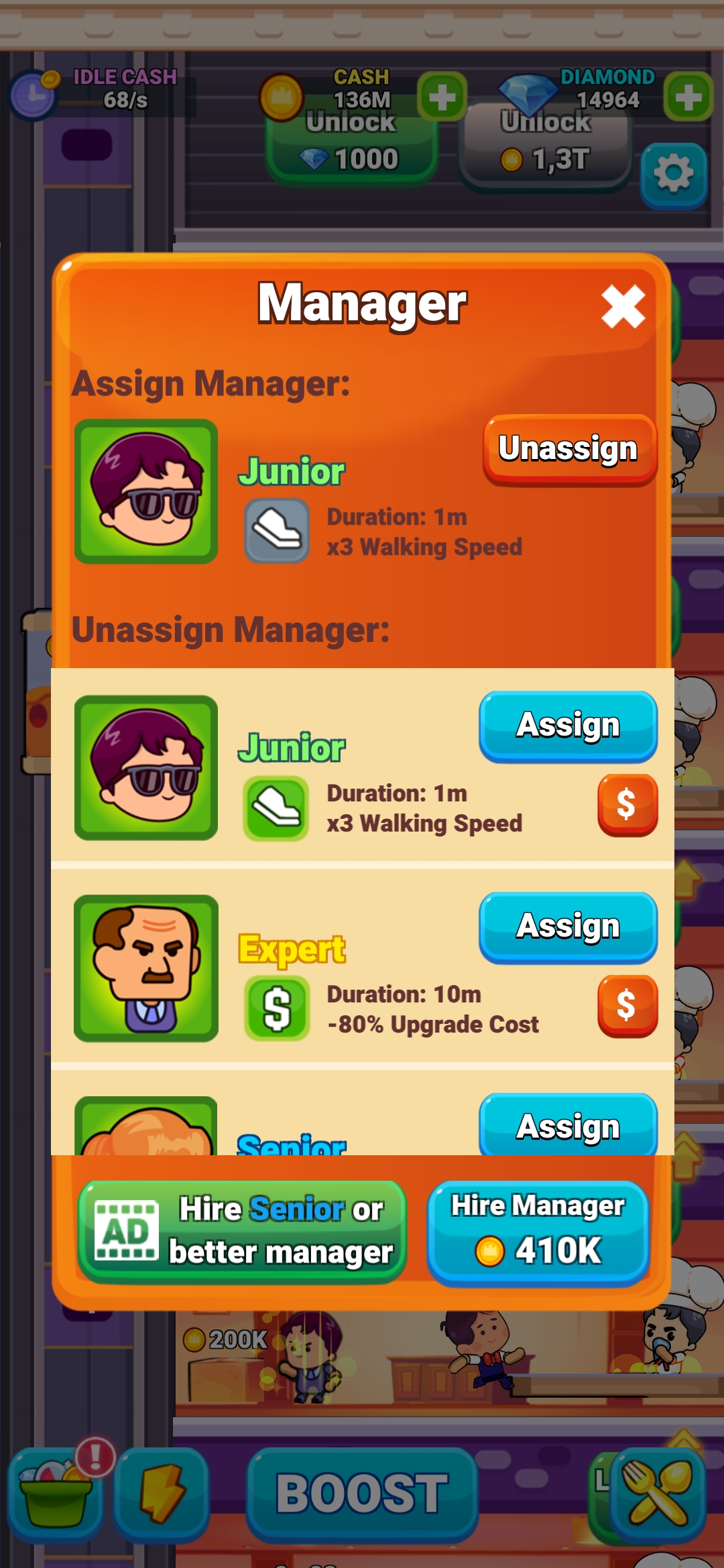Hire Manager for 410K

[x=538, y=1233]
